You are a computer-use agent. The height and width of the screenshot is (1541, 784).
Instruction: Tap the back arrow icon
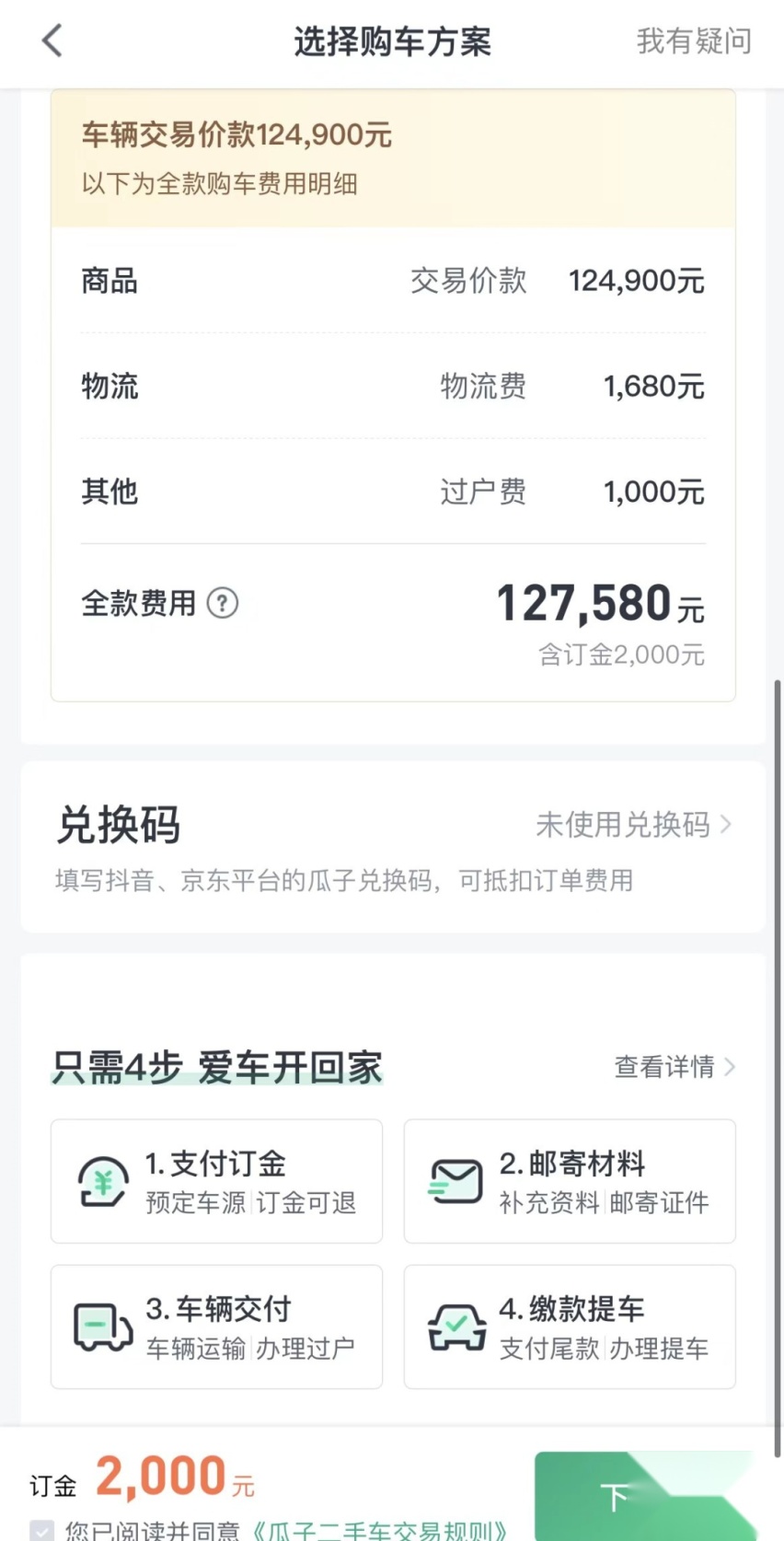[51, 41]
